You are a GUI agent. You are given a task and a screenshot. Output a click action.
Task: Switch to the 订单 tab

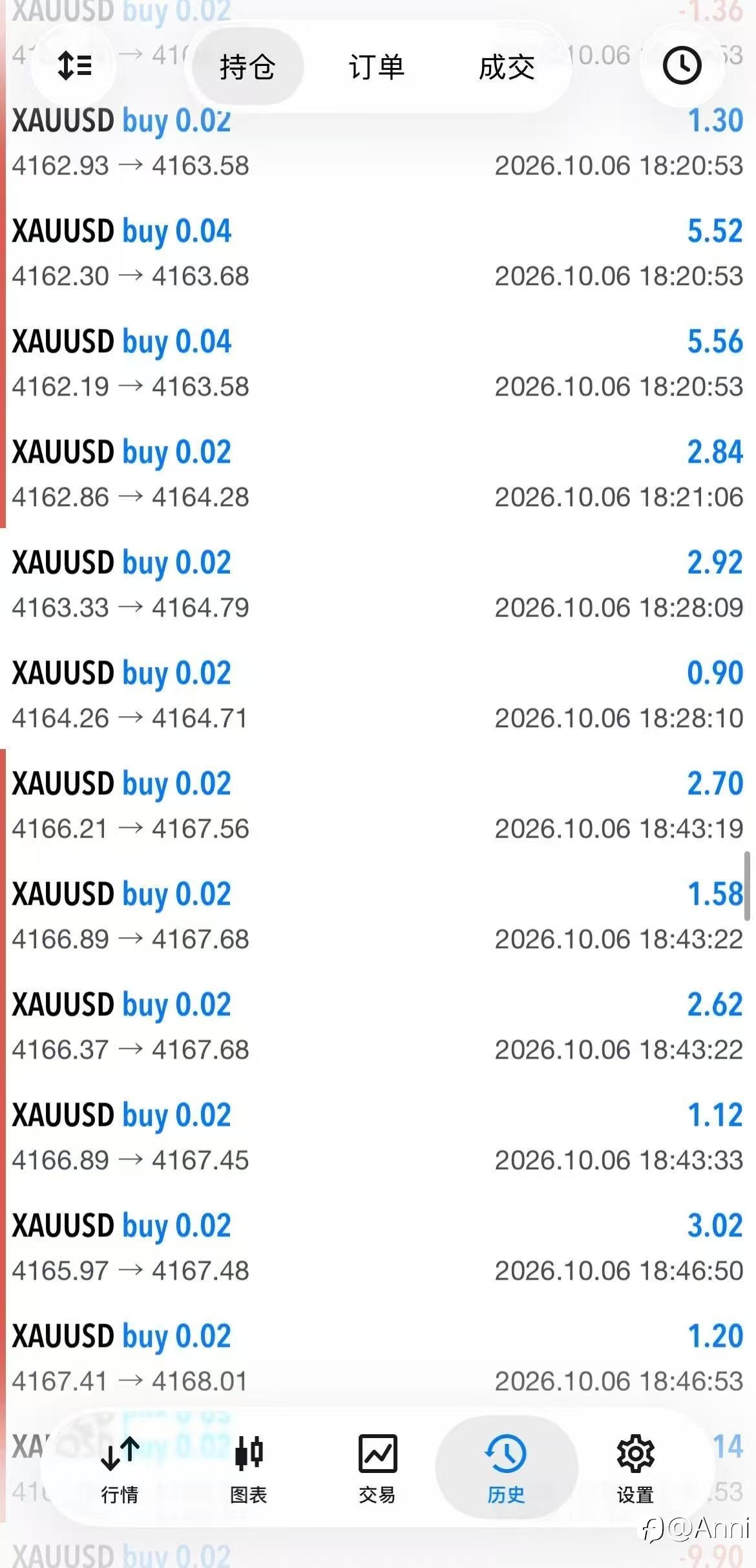[x=377, y=67]
